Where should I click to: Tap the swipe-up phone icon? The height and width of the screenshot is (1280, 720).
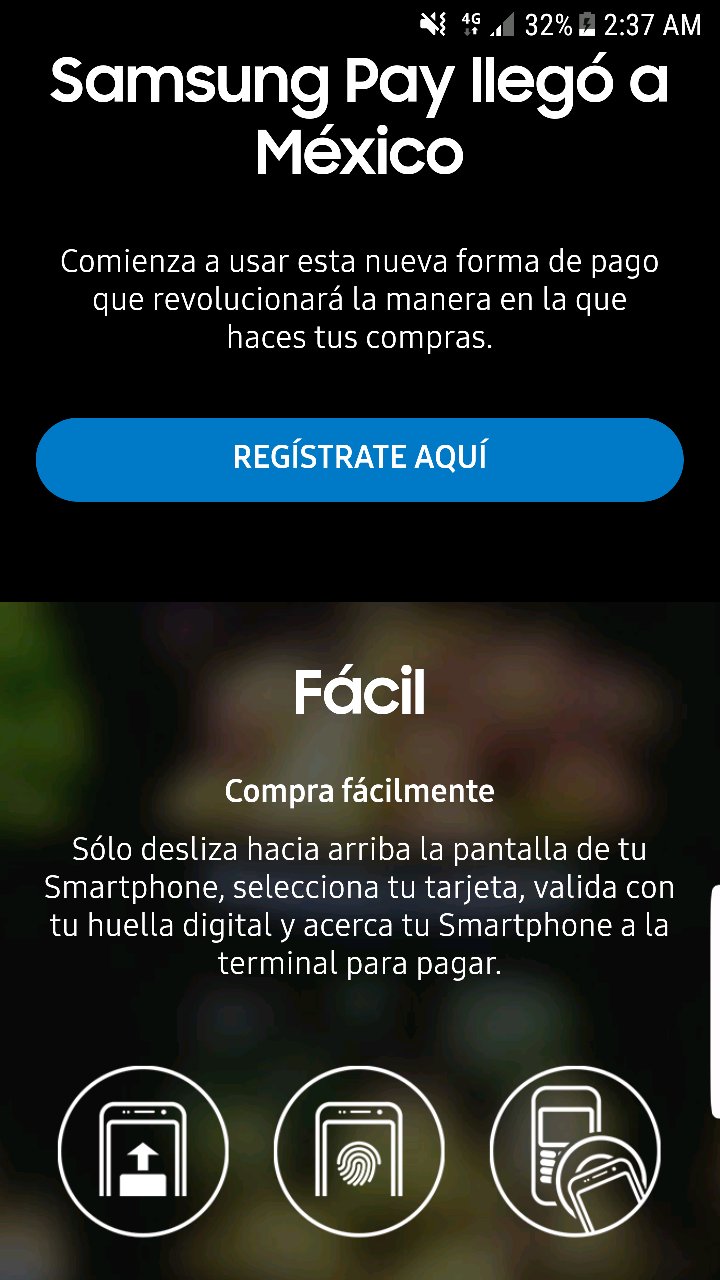coord(143,1150)
